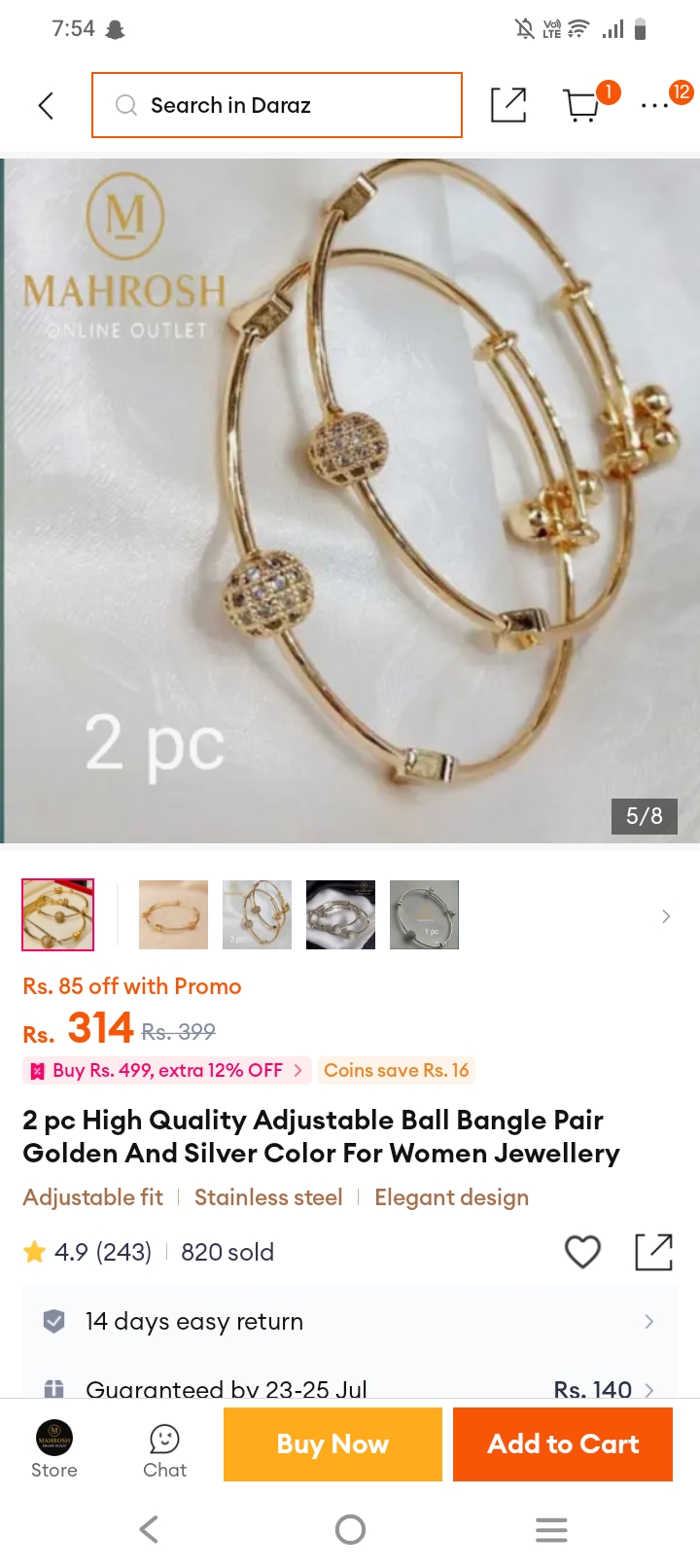Go back using the top-left arrow
This screenshot has height=1568, width=700.
coord(46,105)
